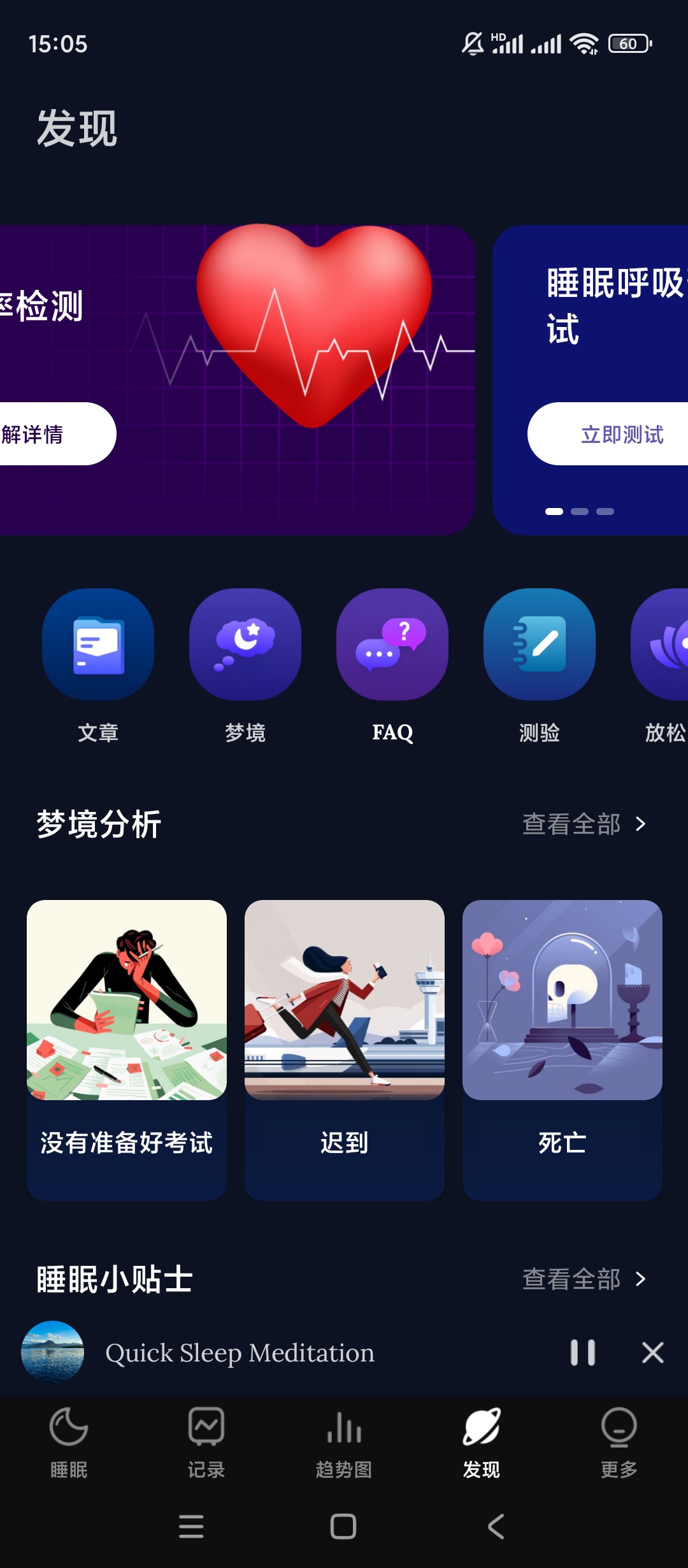688x1568 pixels.
Task: Open the 放松 relax category
Action: (x=663, y=644)
